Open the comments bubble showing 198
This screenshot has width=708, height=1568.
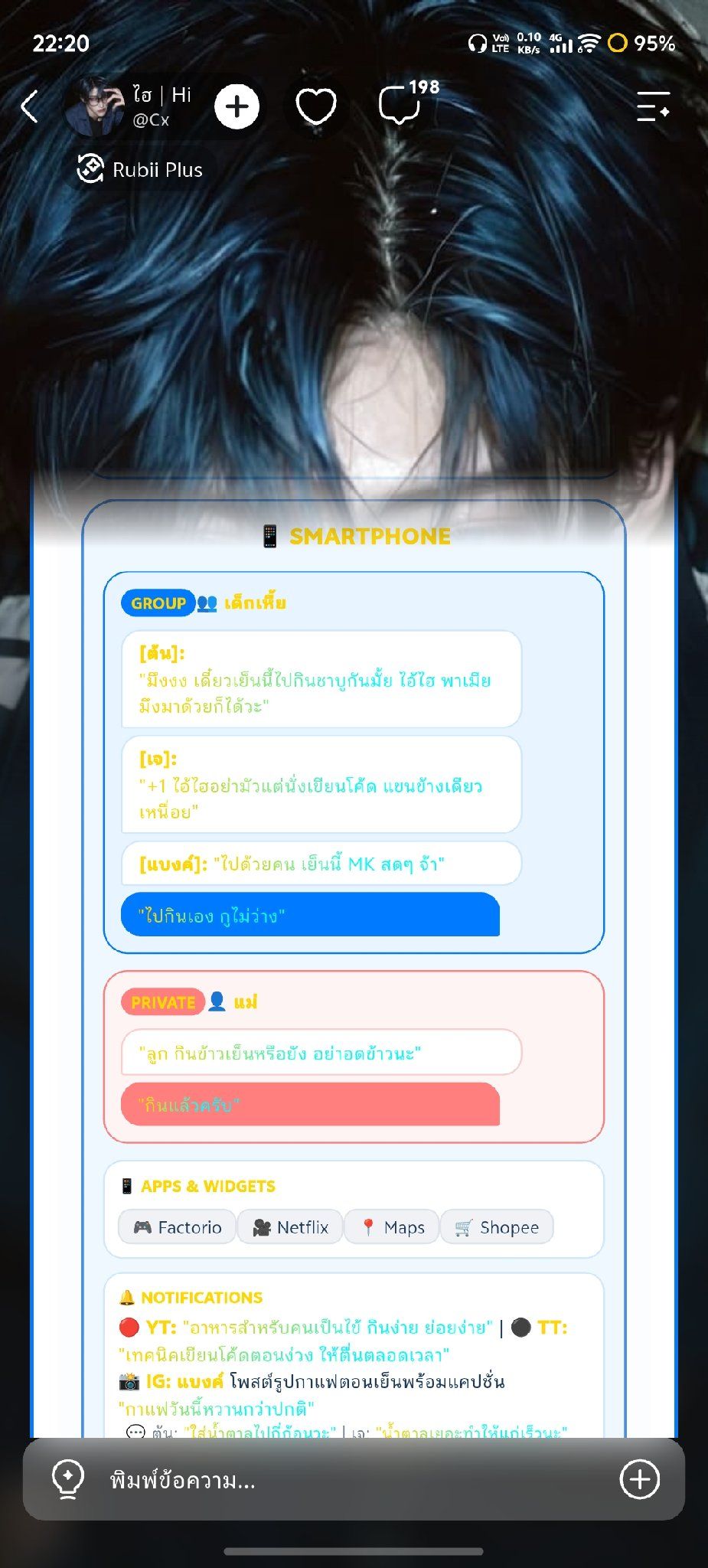[409, 103]
